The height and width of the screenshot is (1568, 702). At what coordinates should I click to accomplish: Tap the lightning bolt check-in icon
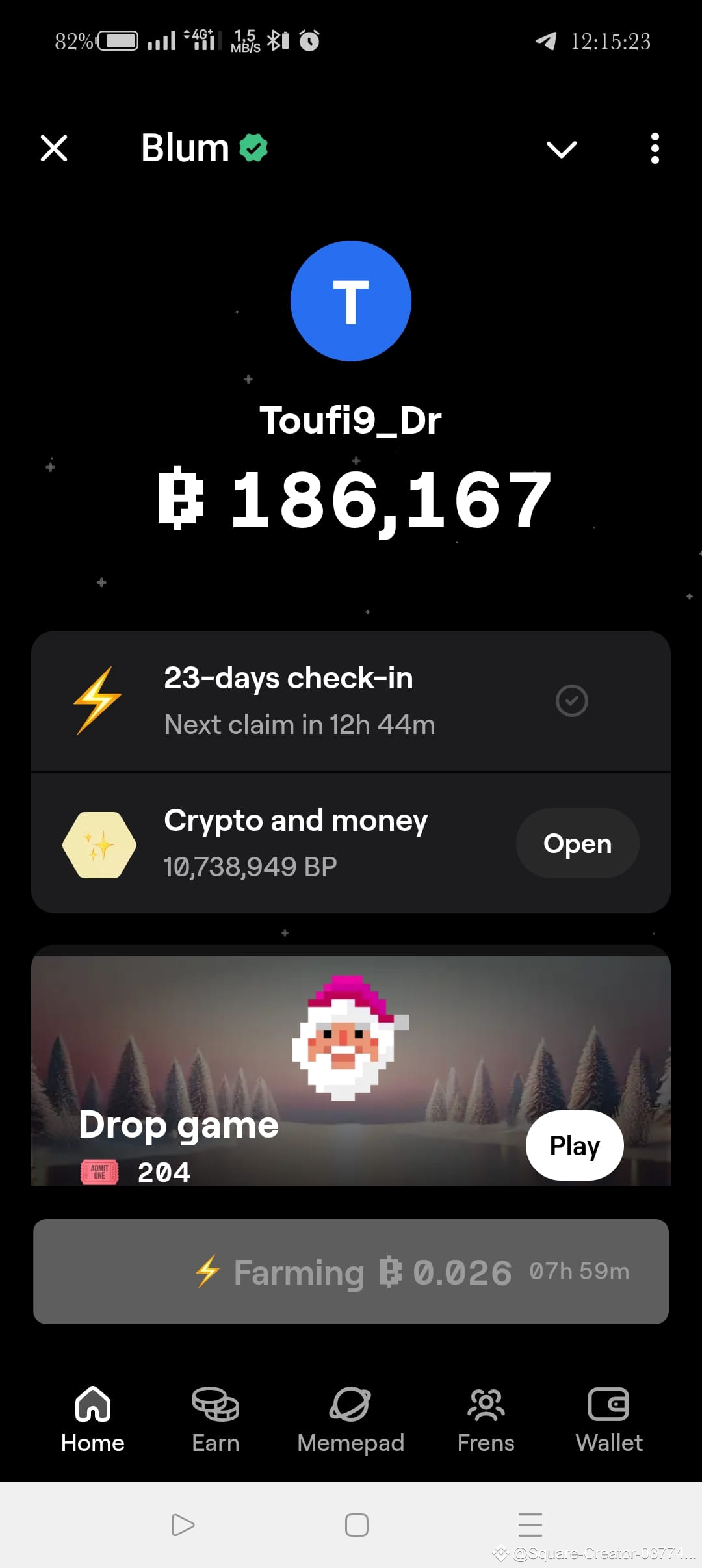(97, 701)
